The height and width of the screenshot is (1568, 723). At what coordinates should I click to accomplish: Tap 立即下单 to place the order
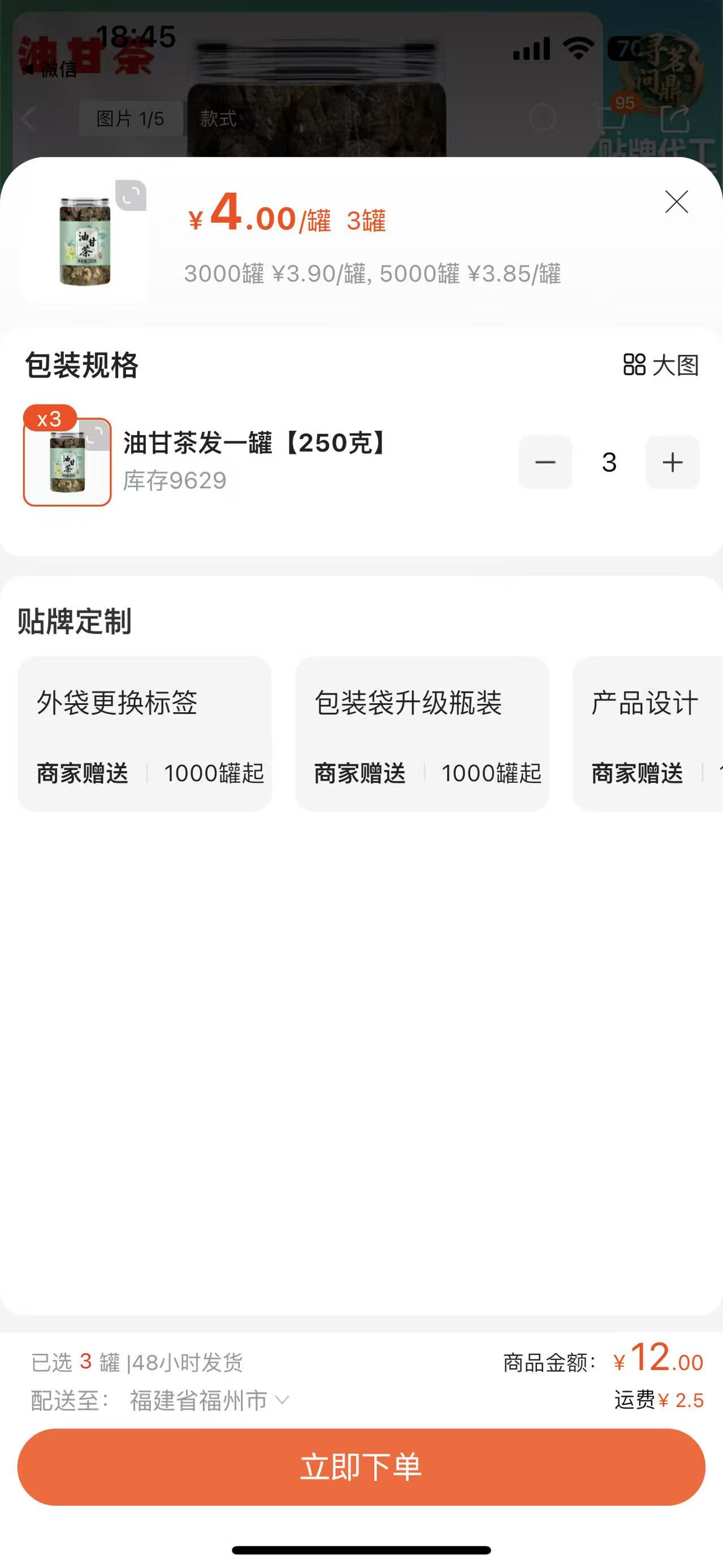coord(362,1467)
